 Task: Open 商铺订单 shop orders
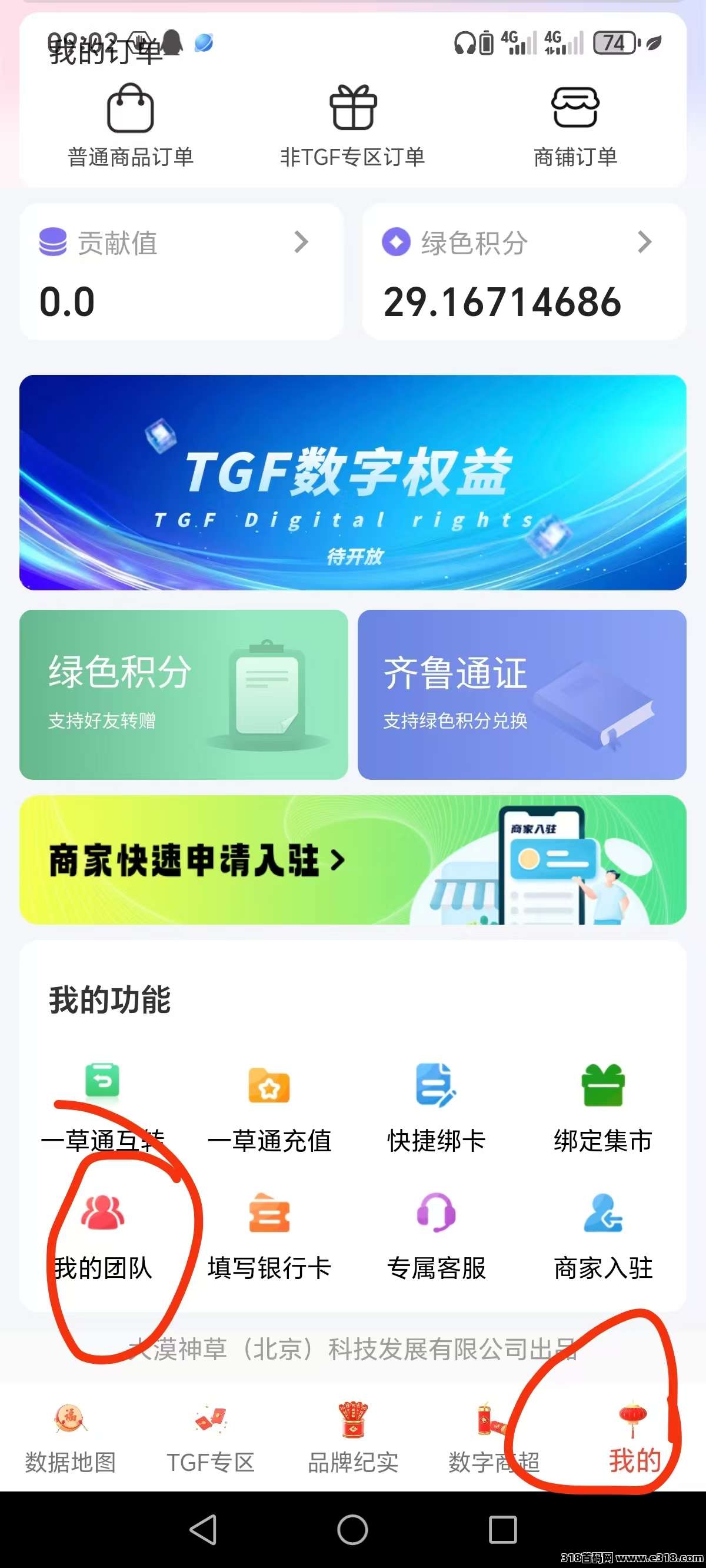(x=575, y=126)
